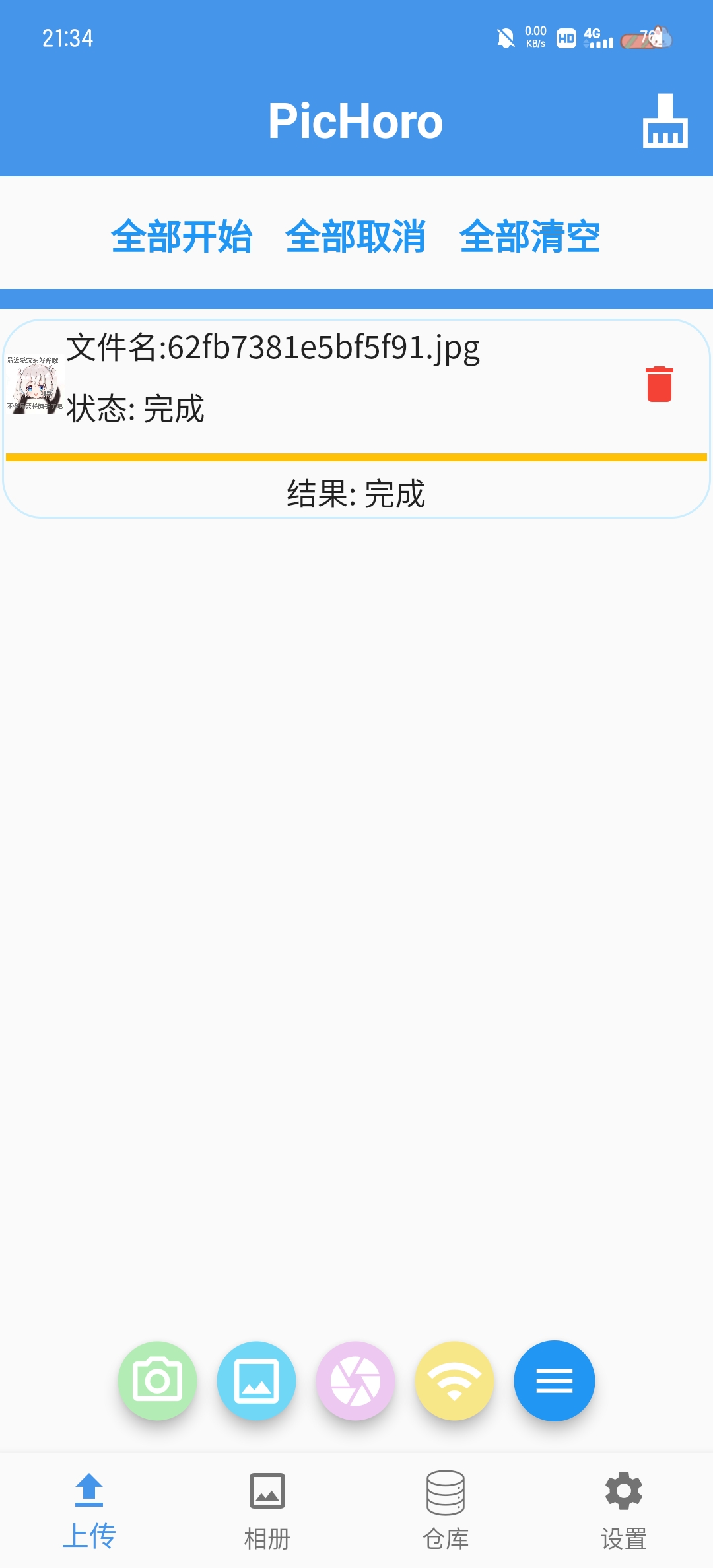Select the camera capture icon

click(x=157, y=1381)
